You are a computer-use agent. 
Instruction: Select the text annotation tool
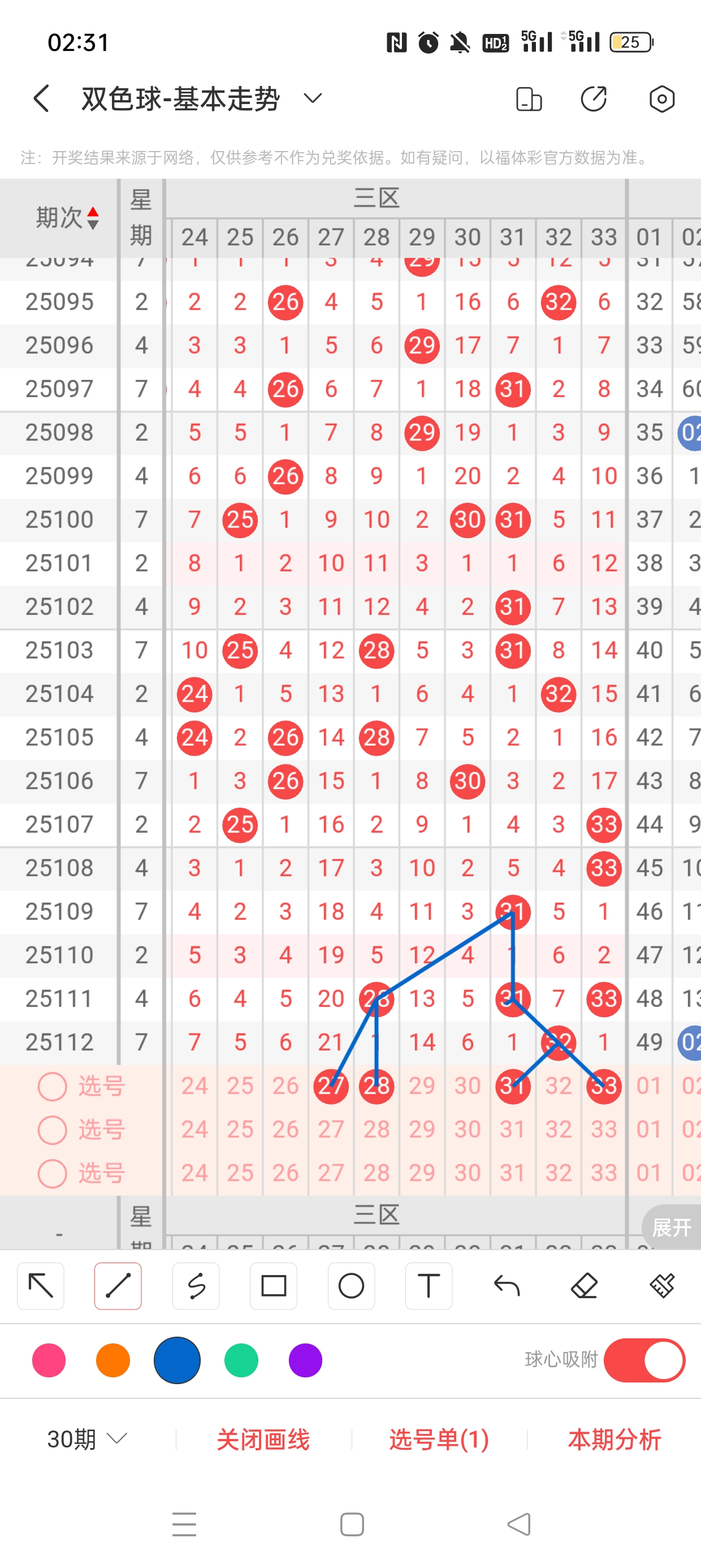tap(429, 1286)
